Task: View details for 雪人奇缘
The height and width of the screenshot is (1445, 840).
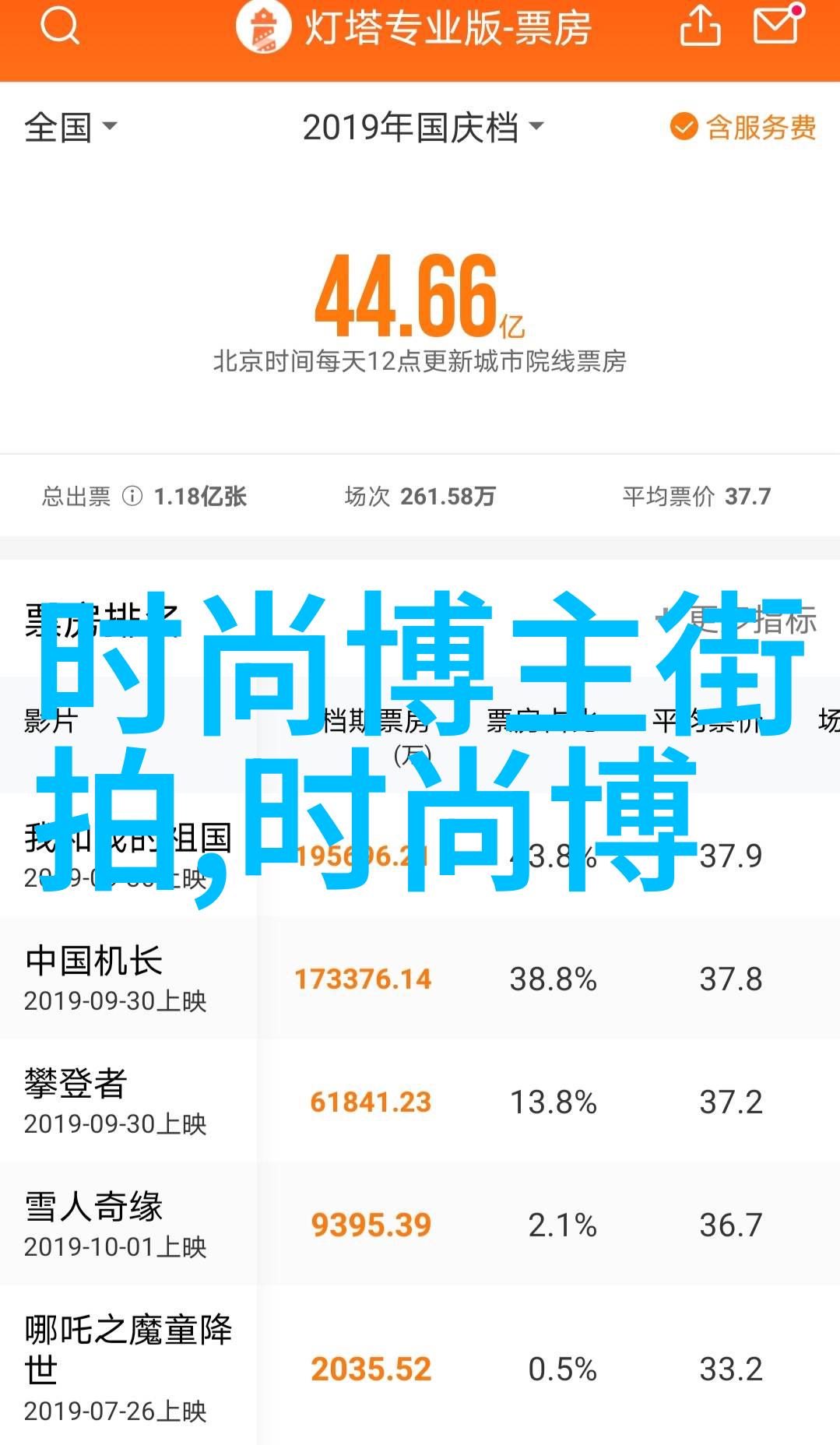Action: pos(420,1224)
